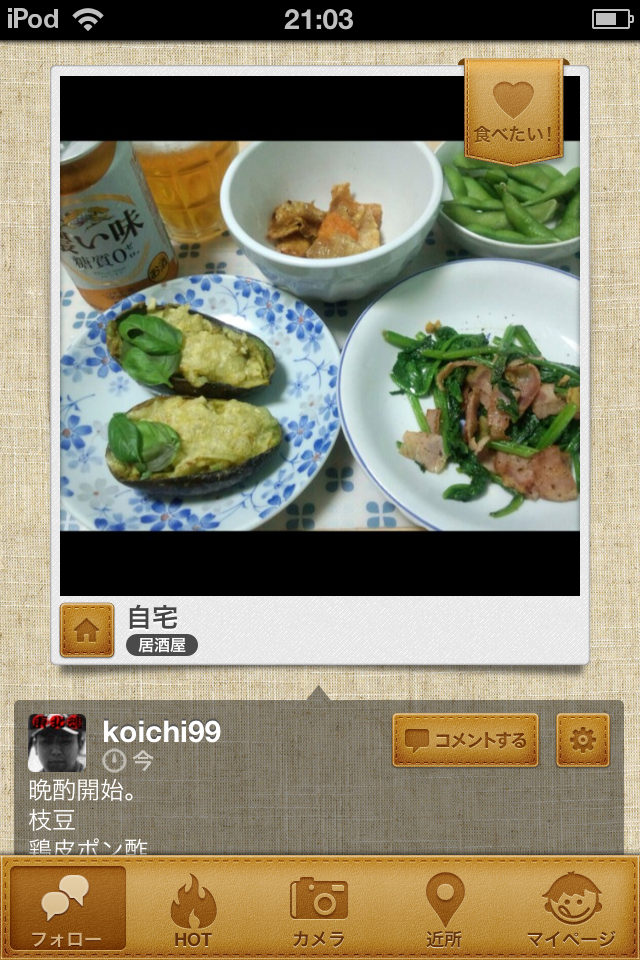Image resolution: width=640 pixels, height=960 pixels.
Task: Switch to the フォロー tab
Action: tap(68, 908)
